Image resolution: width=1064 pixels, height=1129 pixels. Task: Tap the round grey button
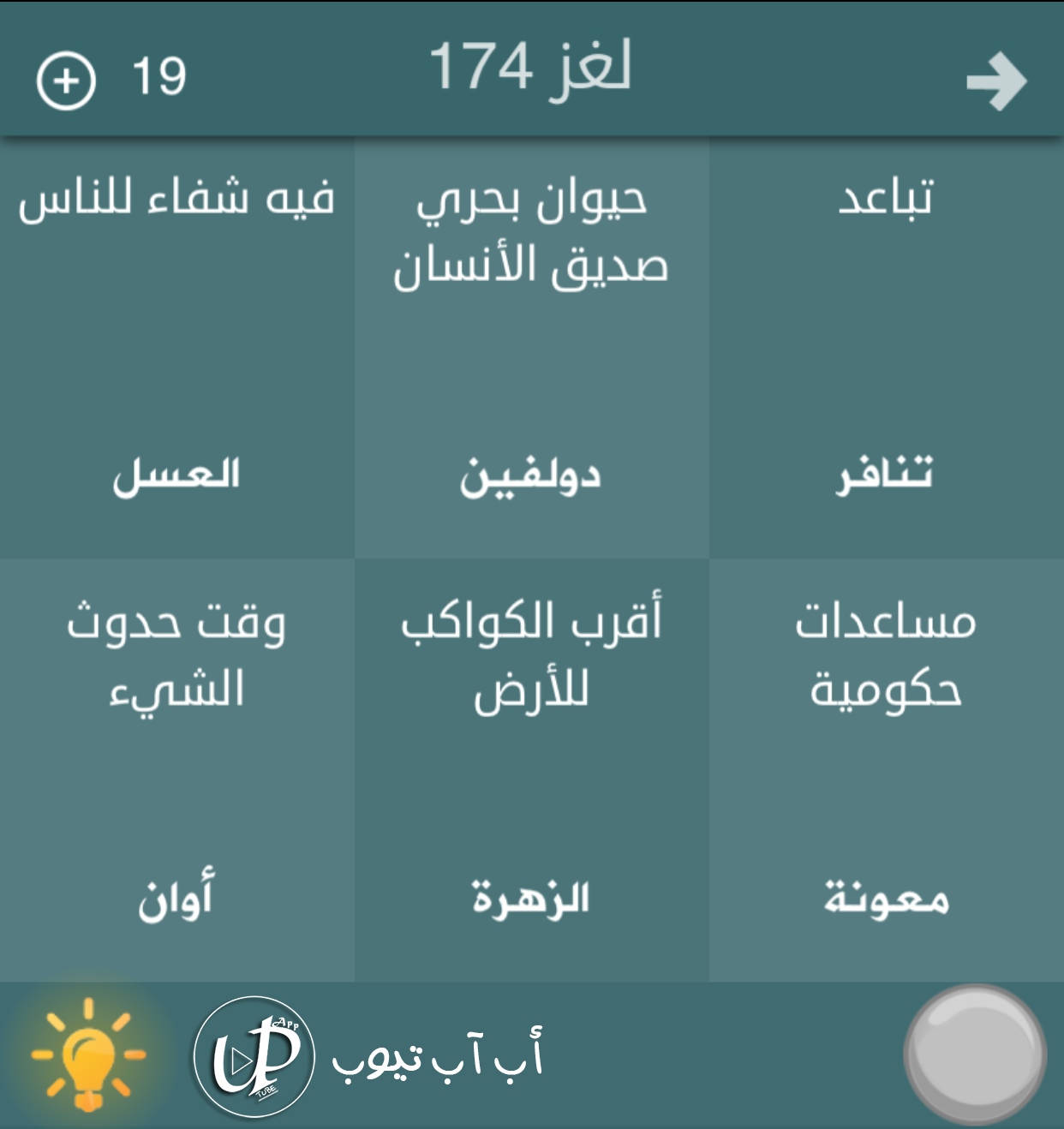click(975, 1054)
